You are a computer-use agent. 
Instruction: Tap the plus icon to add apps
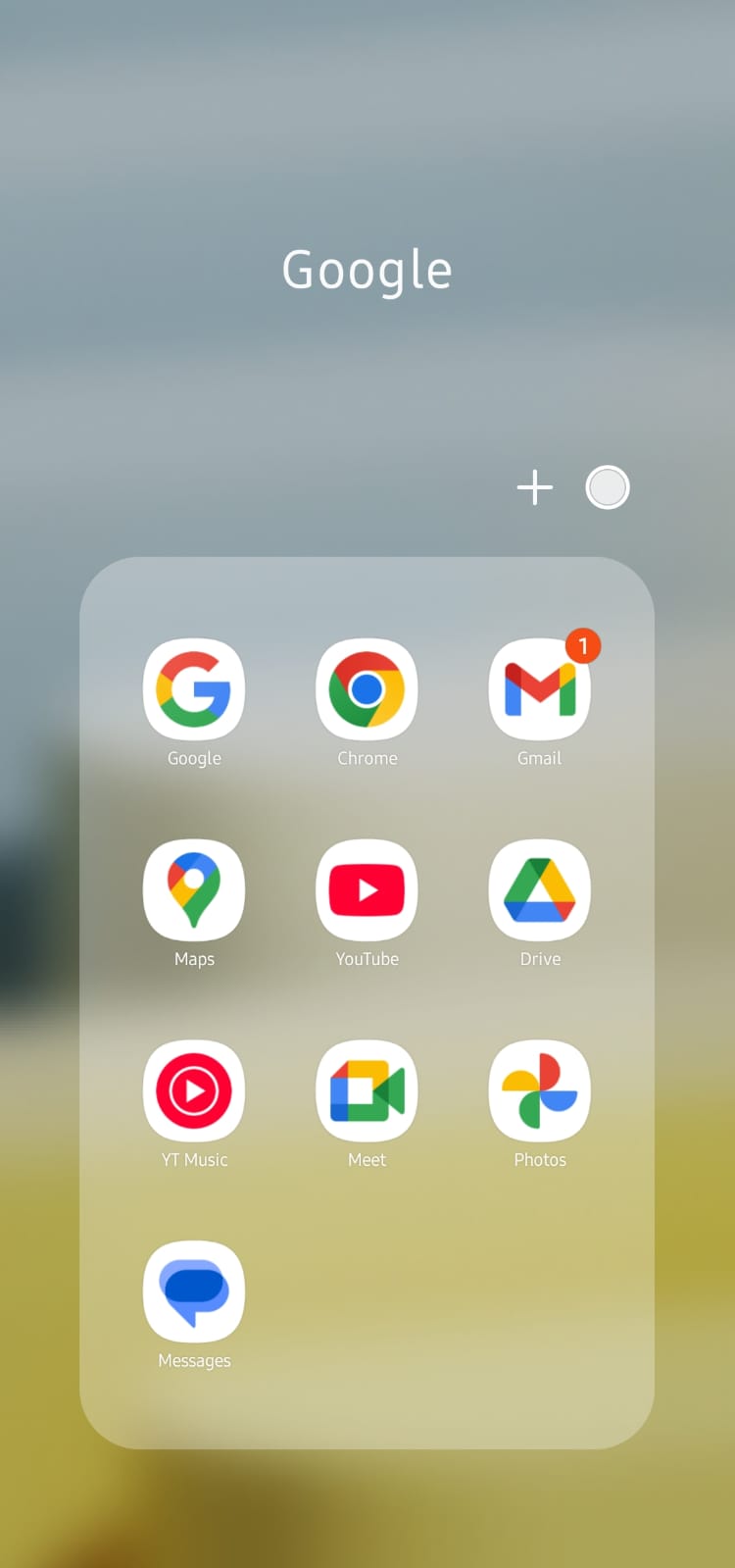point(535,487)
